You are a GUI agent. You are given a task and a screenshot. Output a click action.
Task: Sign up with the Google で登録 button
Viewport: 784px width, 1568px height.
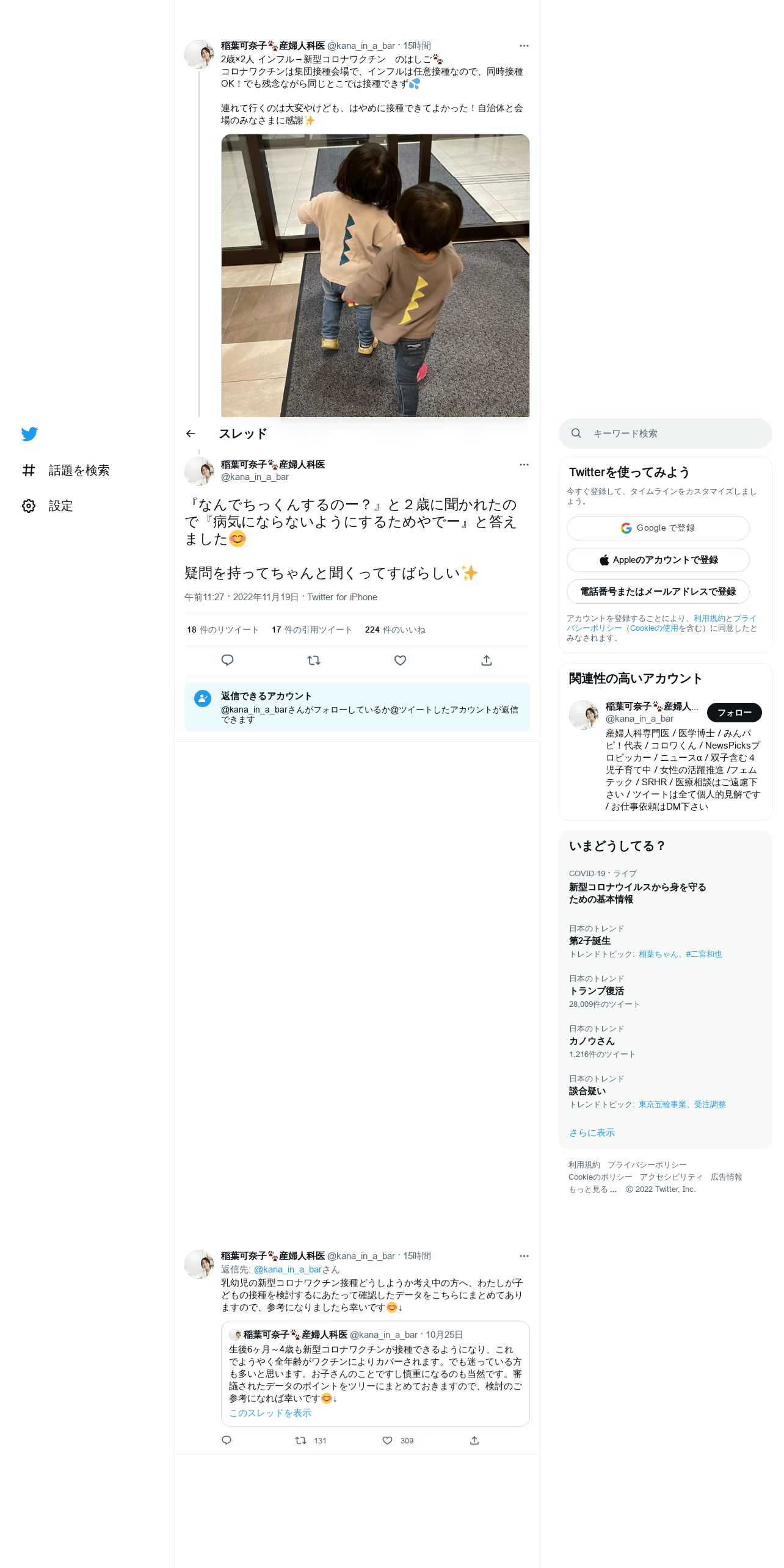[x=658, y=528]
